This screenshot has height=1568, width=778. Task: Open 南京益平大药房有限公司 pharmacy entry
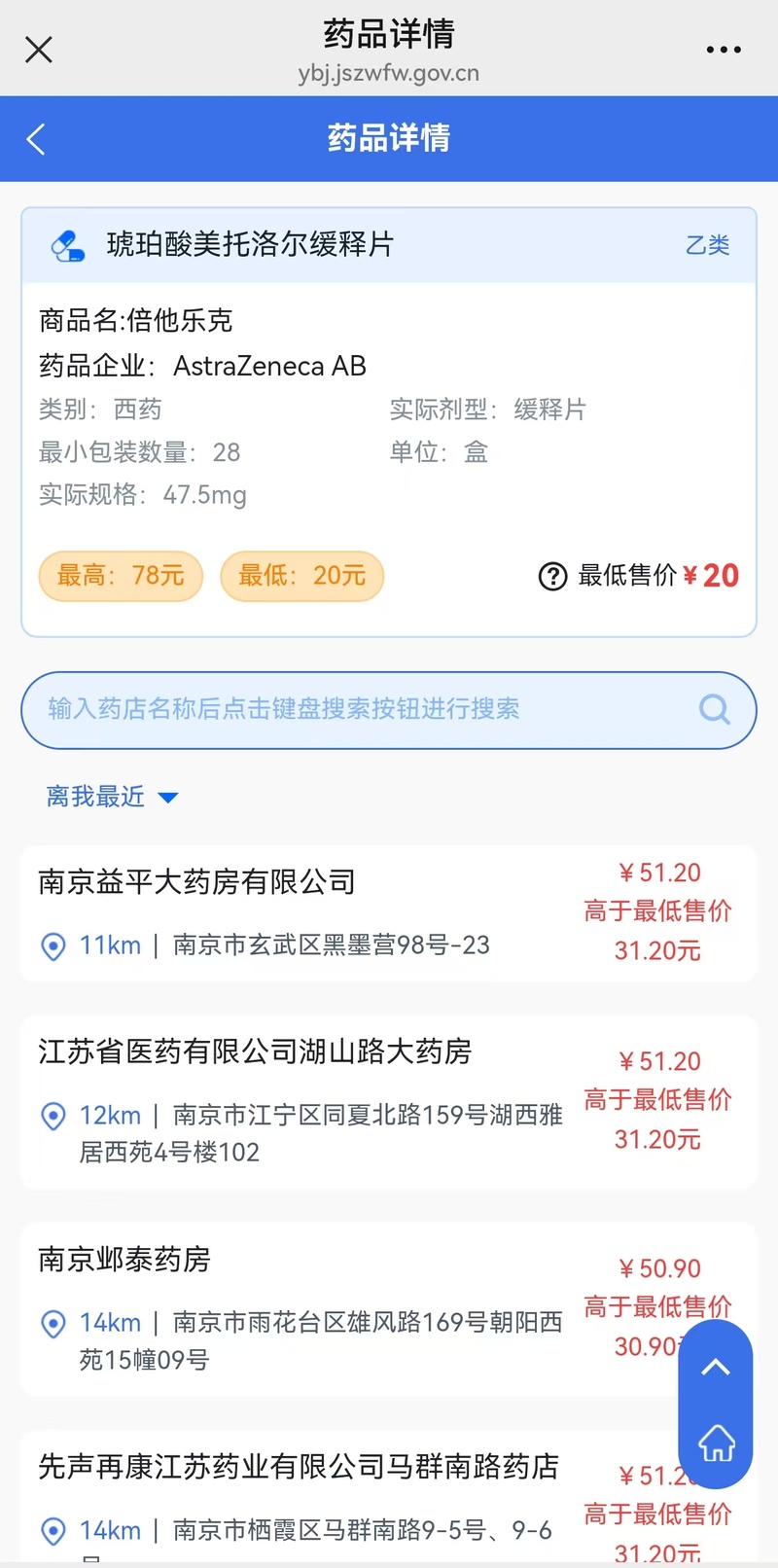pyautogui.click(x=389, y=913)
